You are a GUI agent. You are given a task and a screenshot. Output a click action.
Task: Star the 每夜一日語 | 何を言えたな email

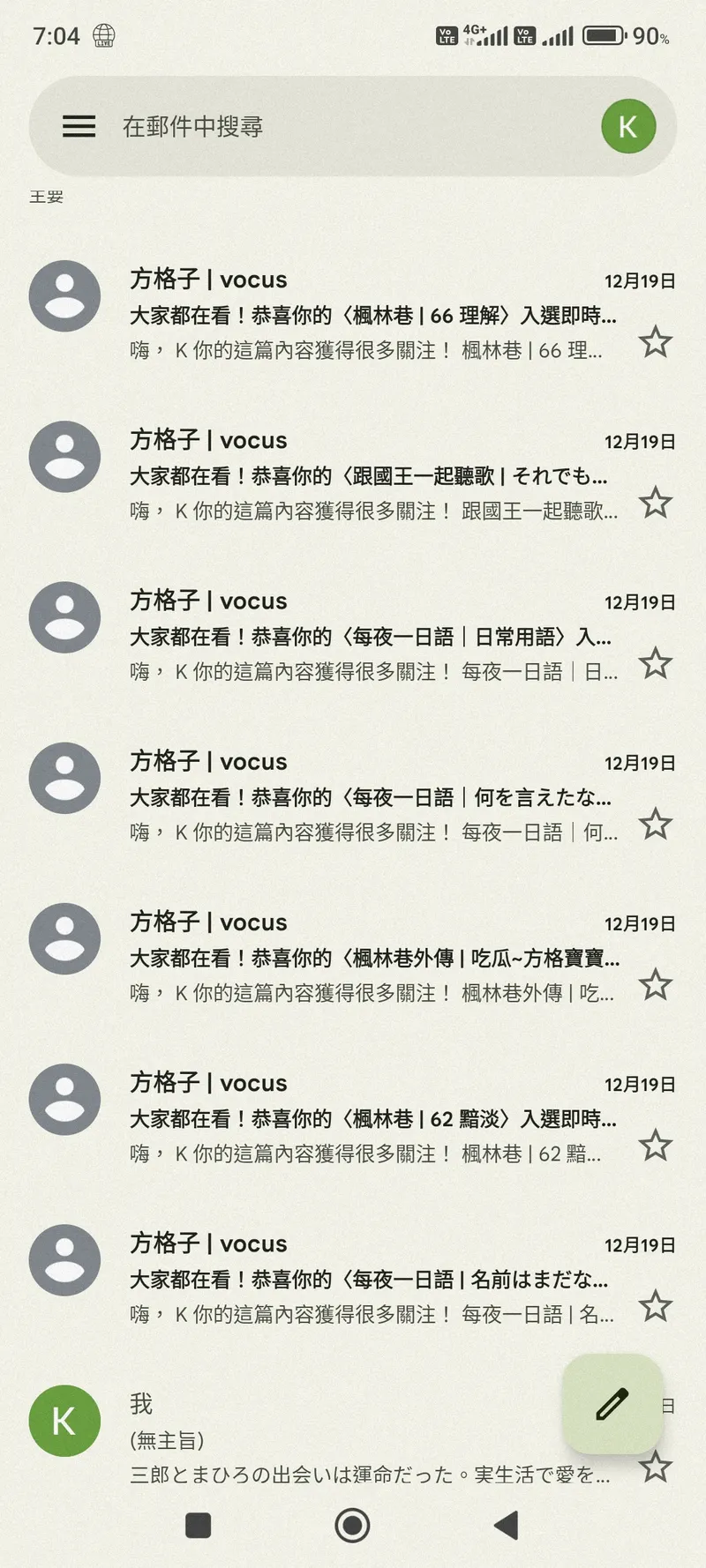tap(655, 824)
